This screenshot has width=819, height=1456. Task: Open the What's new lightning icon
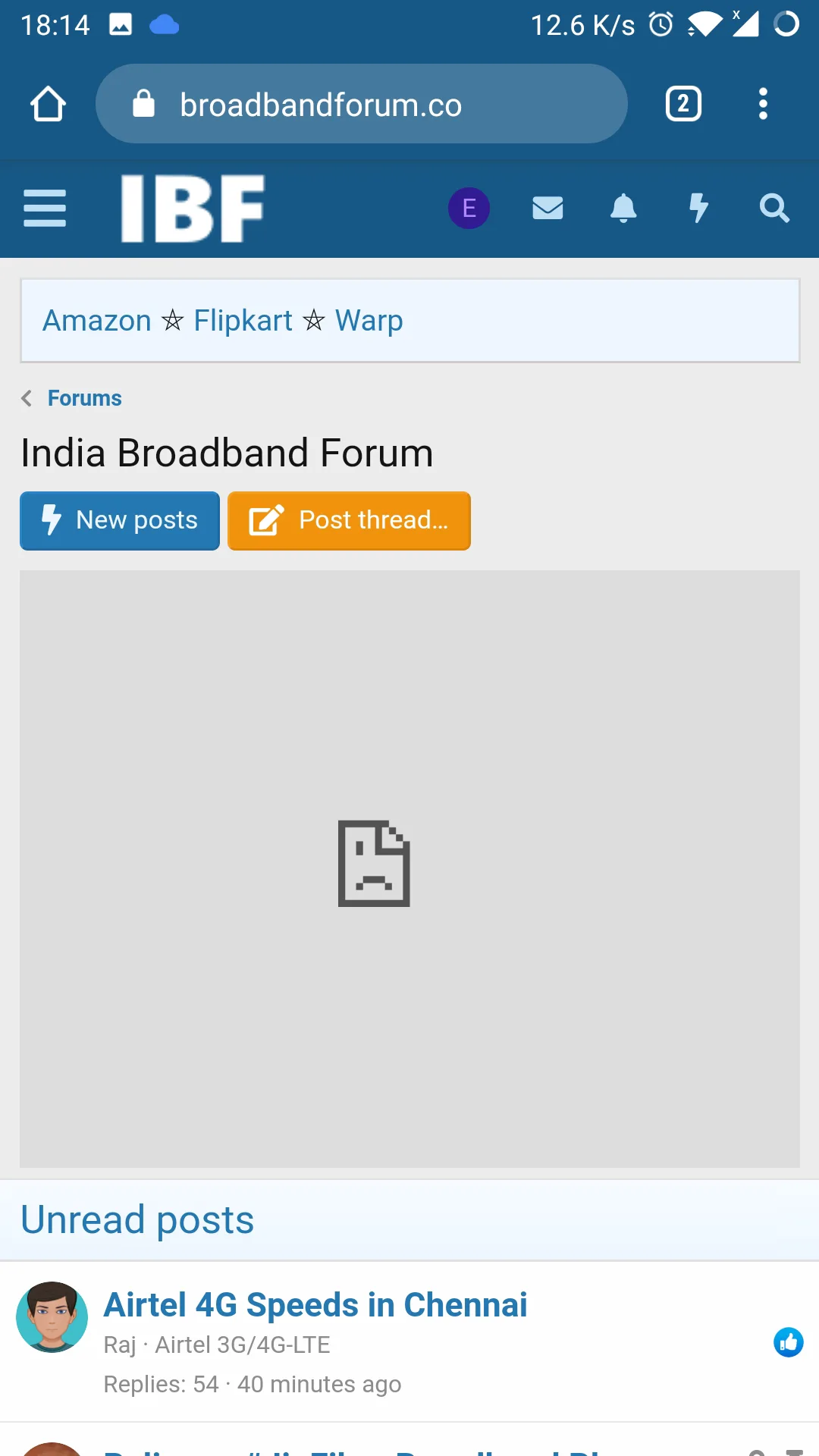tap(698, 208)
